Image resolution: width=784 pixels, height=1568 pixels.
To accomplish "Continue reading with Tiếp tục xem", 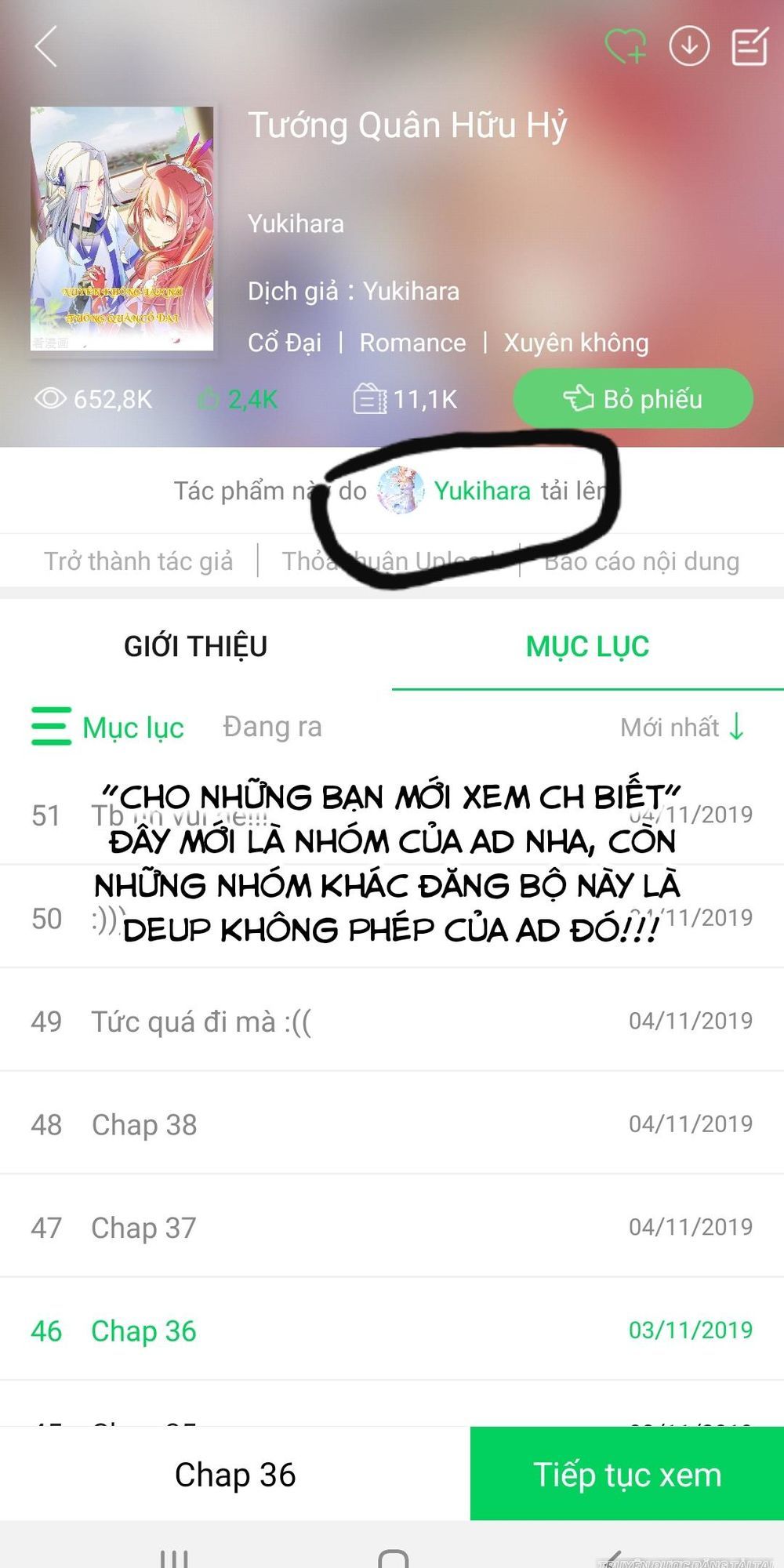I will click(x=627, y=1475).
